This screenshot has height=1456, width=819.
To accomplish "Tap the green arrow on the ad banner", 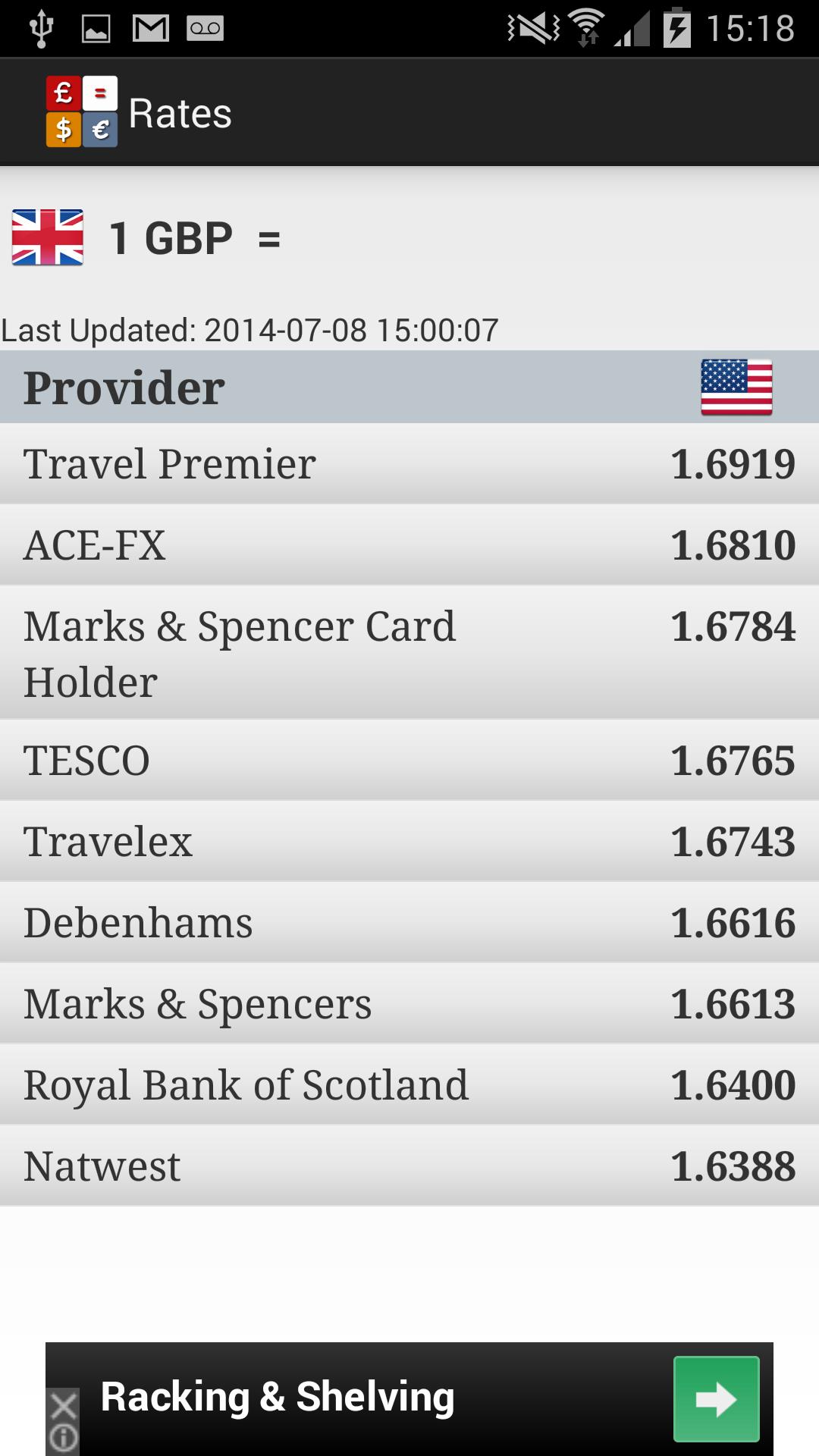I will (716, 1398).
